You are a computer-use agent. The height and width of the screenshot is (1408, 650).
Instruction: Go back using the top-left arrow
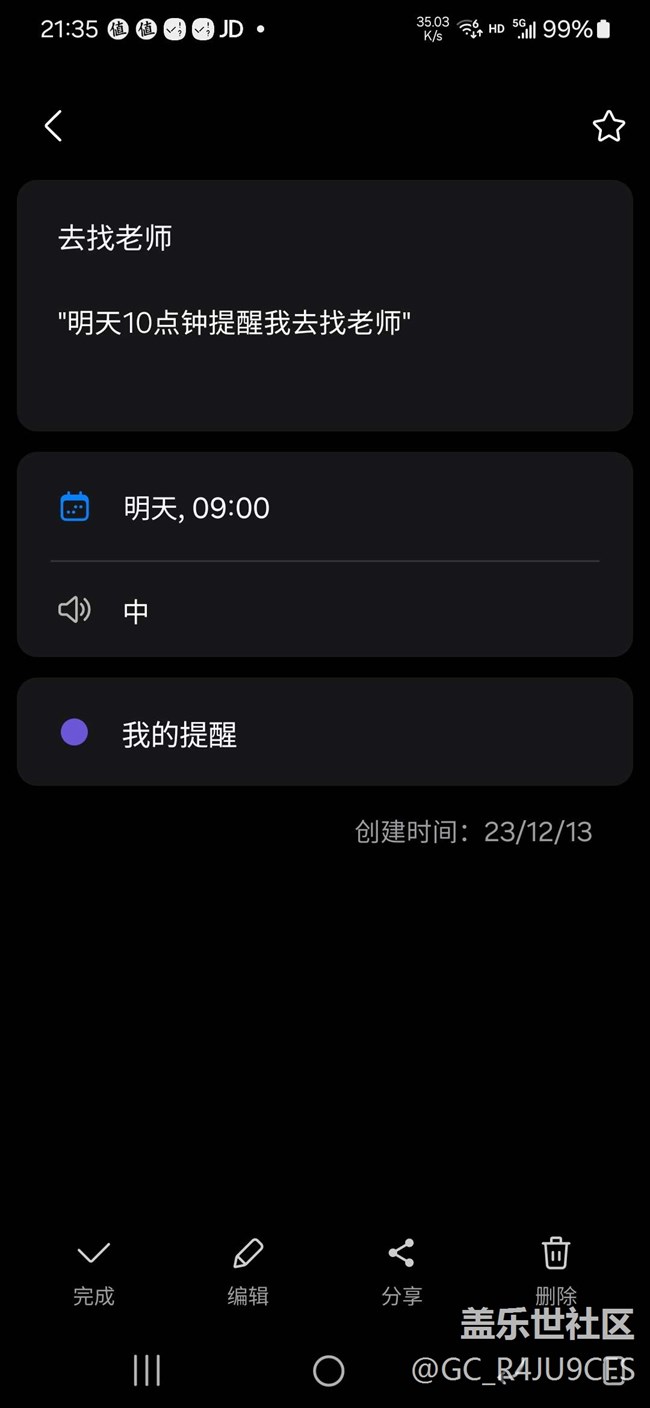click(x=53, y=126)
